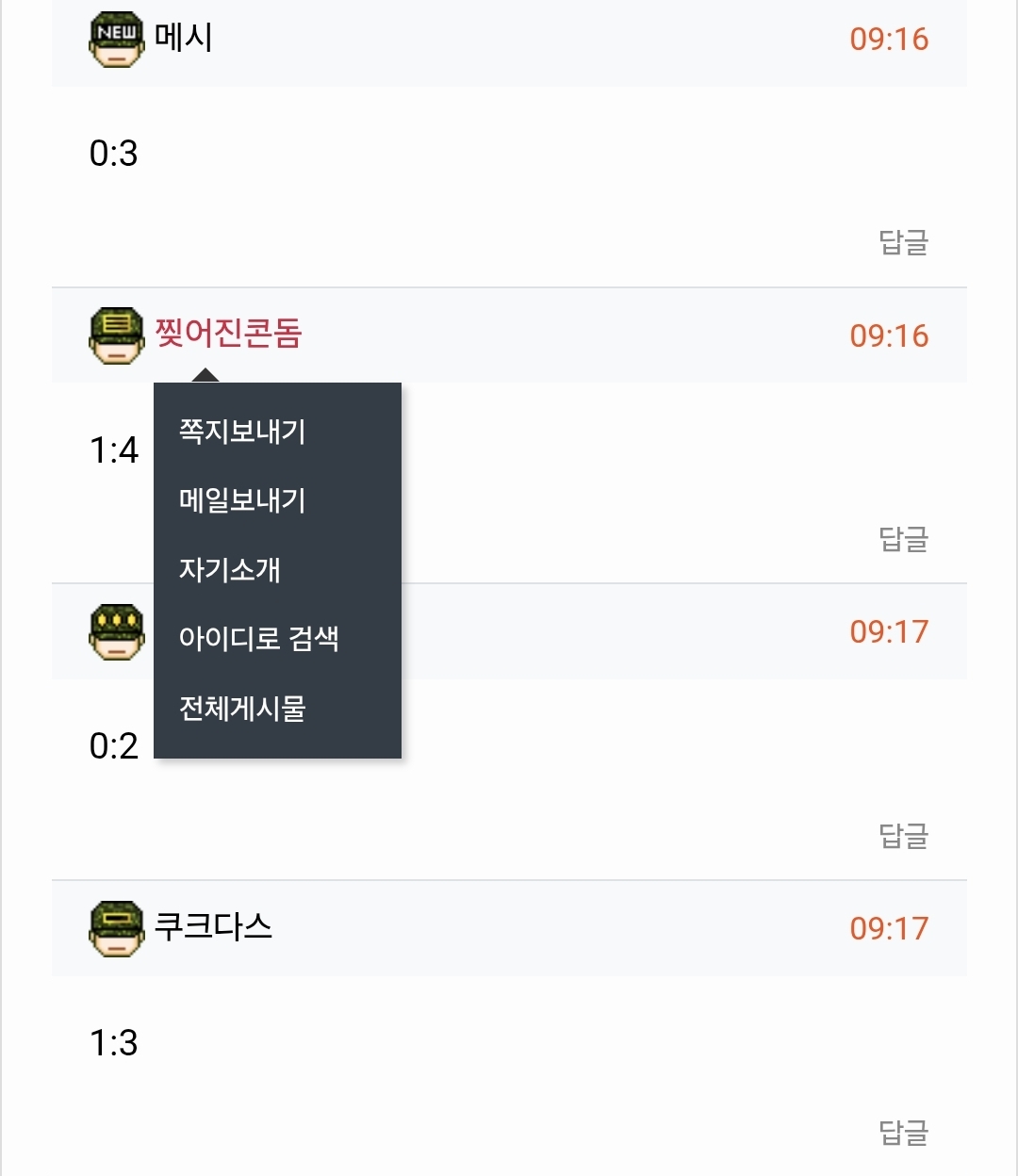Viewport: 1018px width, 1176px height.
Task: Reply with 답글 to the 0:2 comment
Action: pos(903,836)
